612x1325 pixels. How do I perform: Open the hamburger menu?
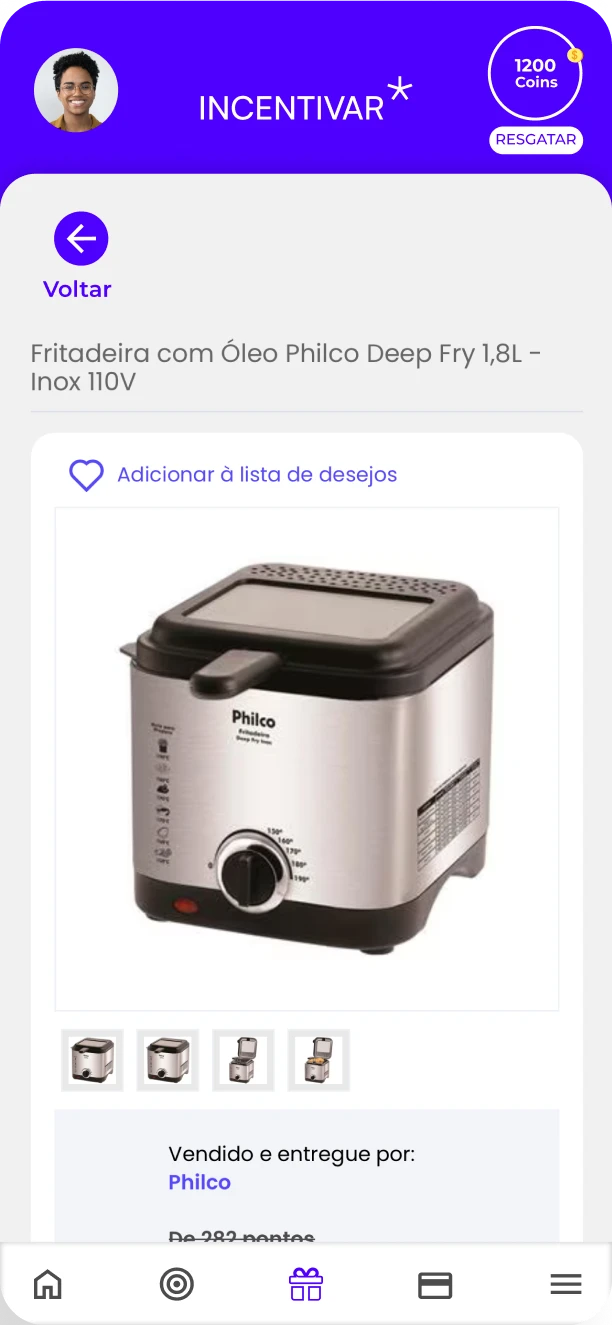565,1285
